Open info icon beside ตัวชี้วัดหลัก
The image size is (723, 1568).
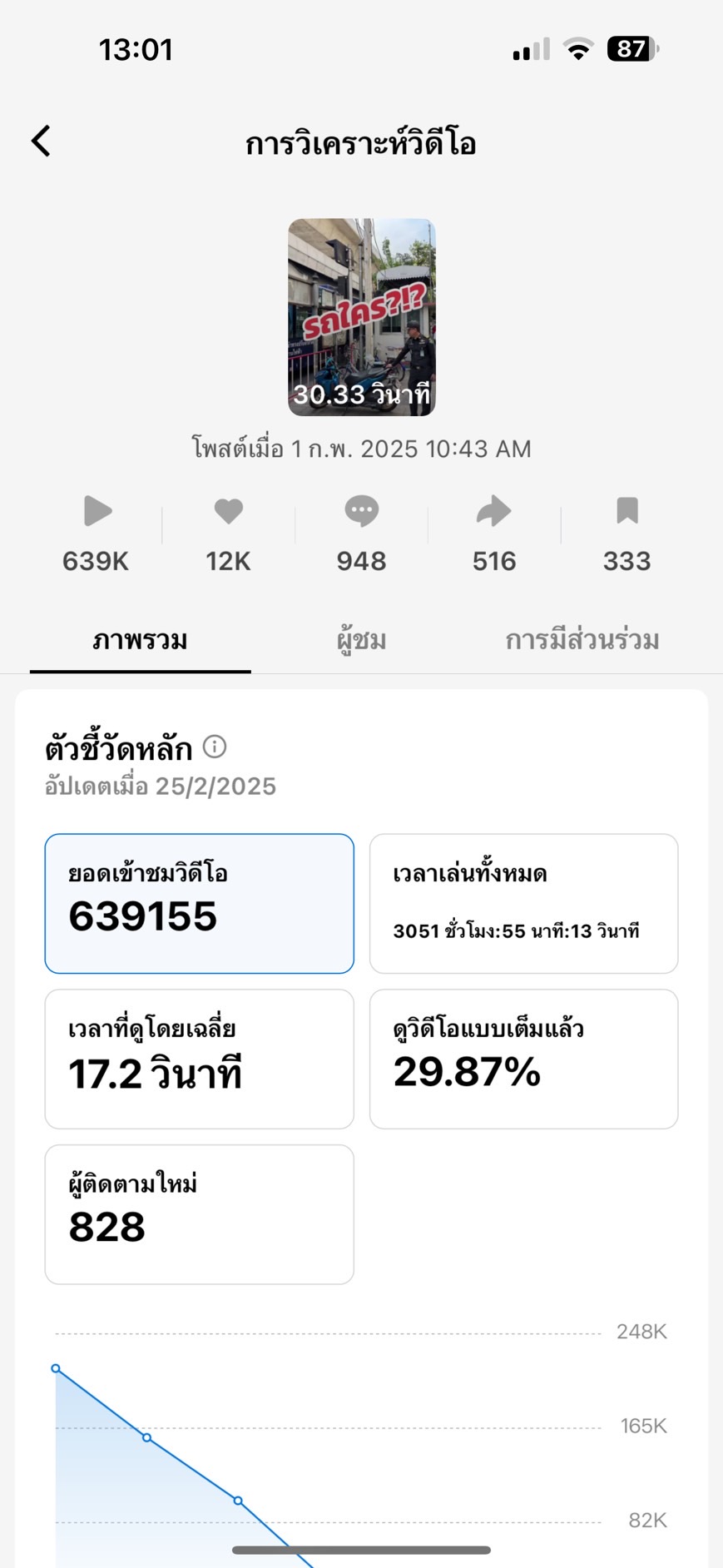click(215, 747)
